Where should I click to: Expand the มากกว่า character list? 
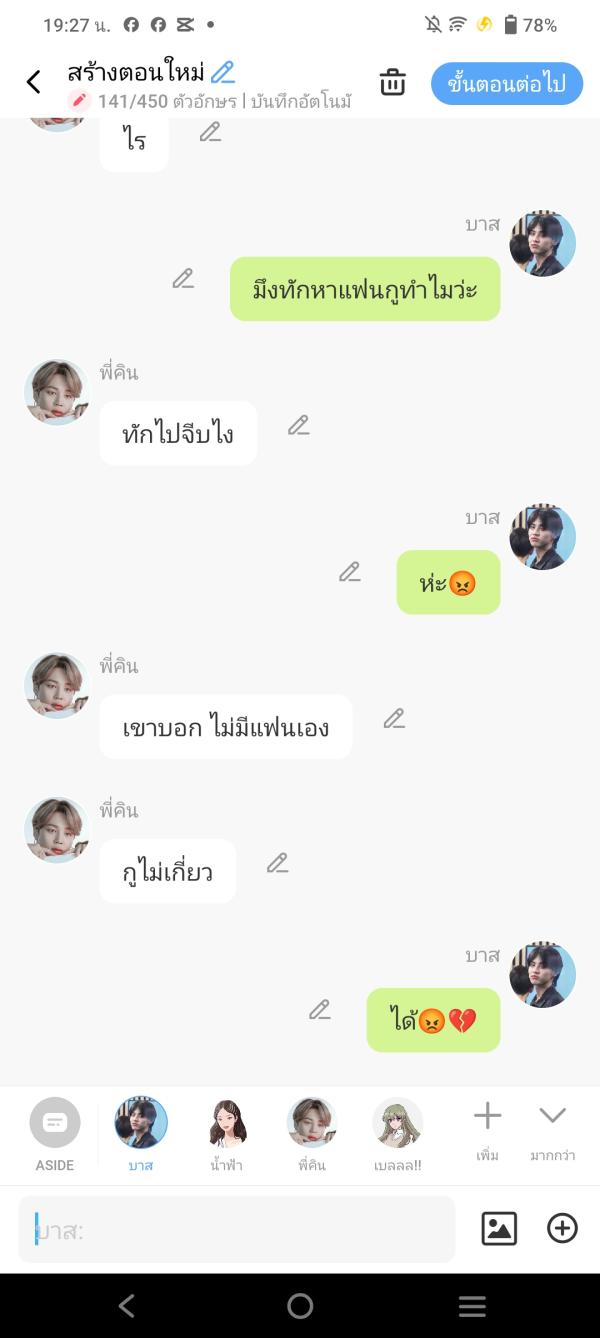coord(552,1130)
